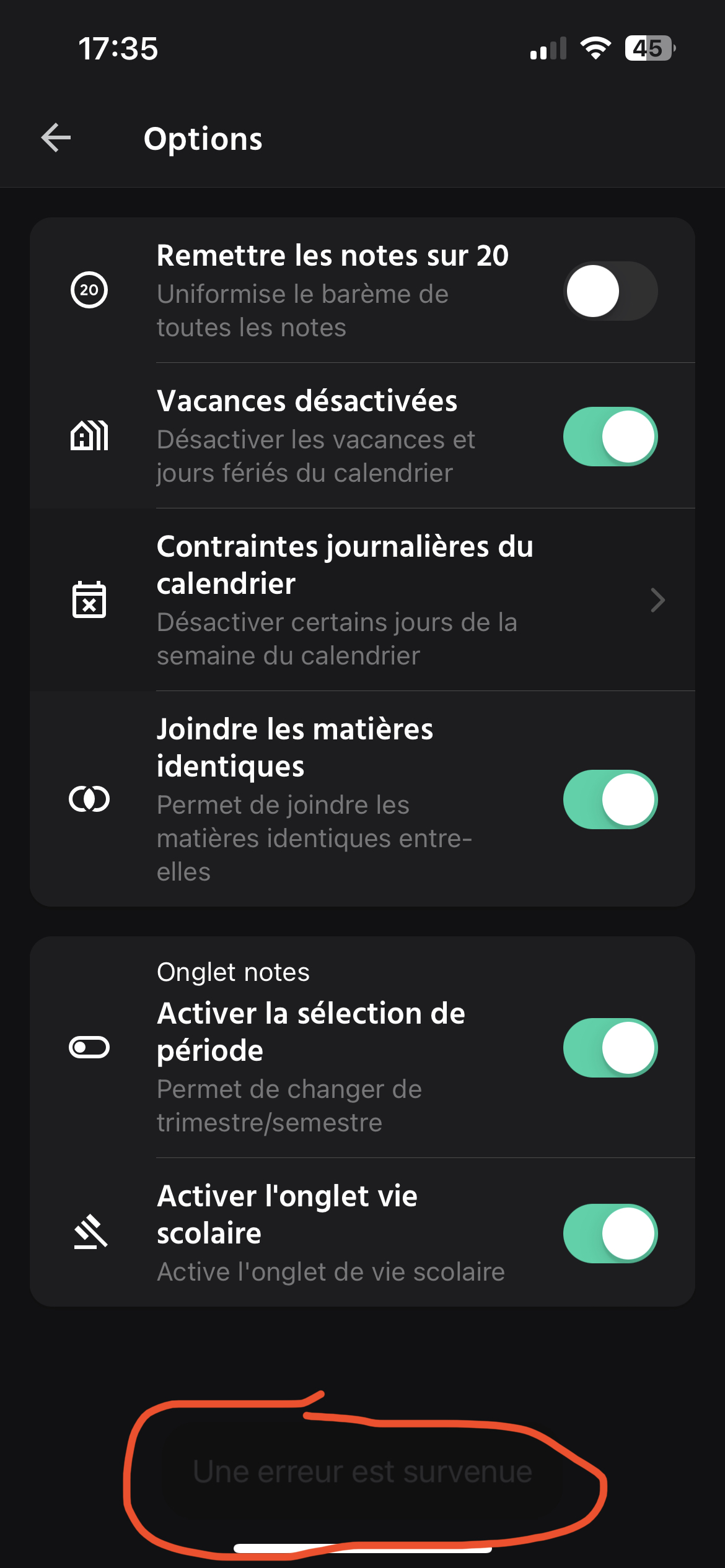Turn off 'Joindre les matières identiques'
This screenshot has width=725, height=1568.
tap(610, 799)
